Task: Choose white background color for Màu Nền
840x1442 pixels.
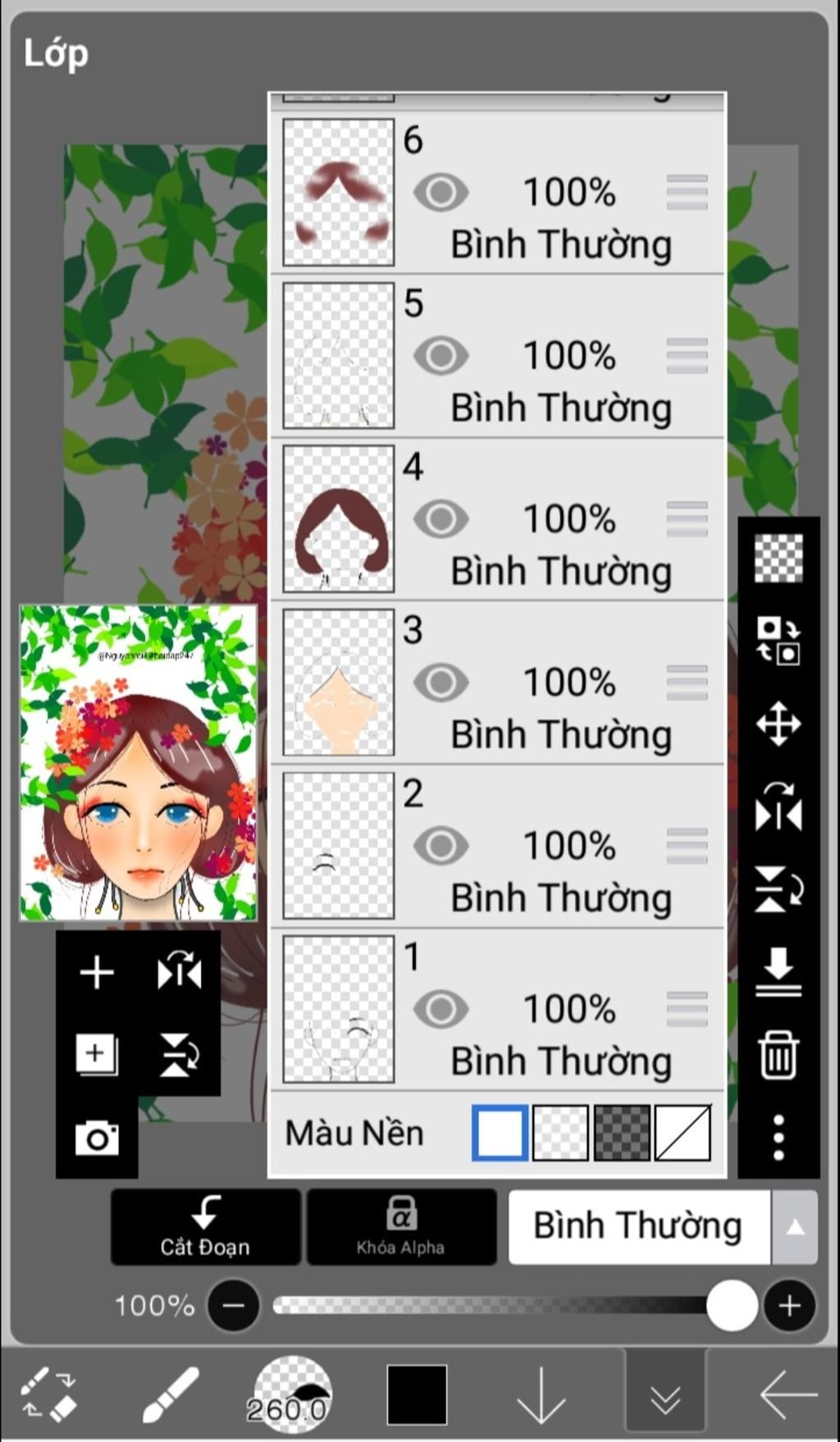Action: point(500,1133)
